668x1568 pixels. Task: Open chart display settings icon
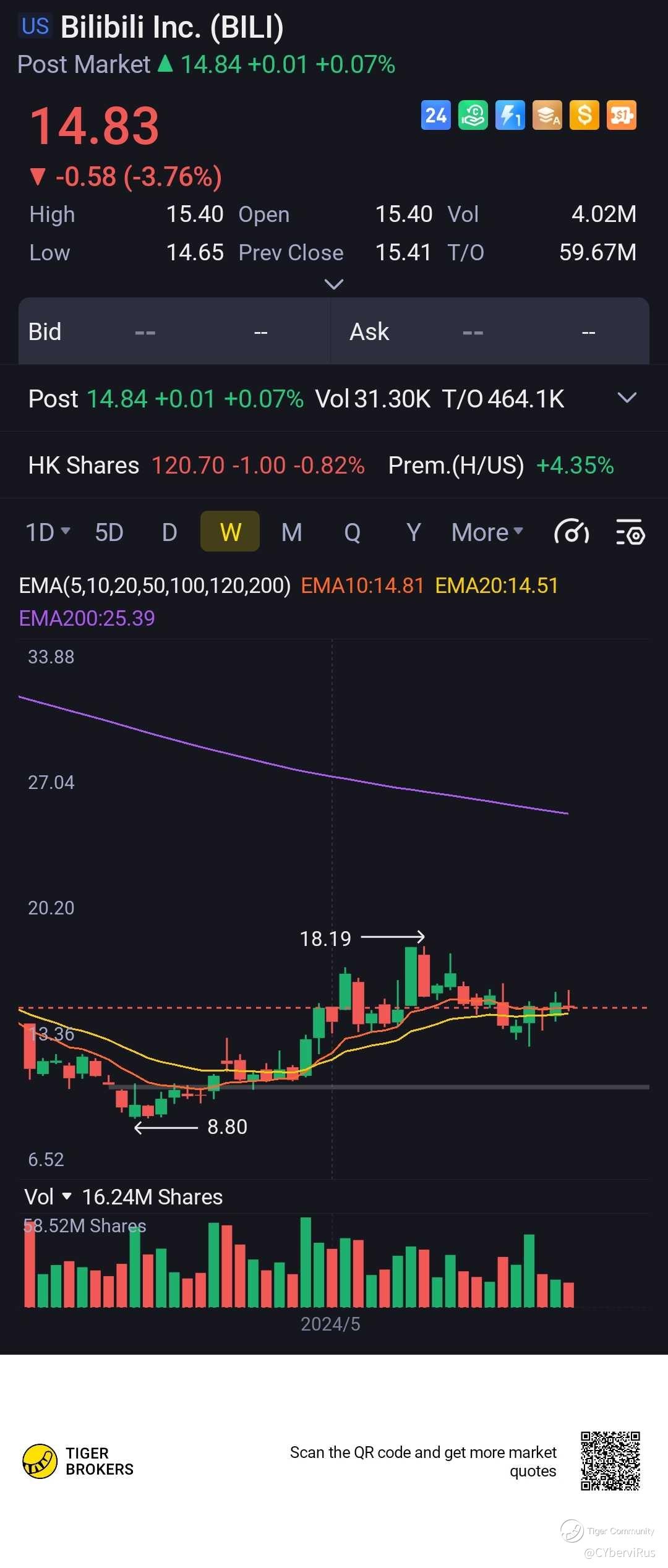coord(630,532)
